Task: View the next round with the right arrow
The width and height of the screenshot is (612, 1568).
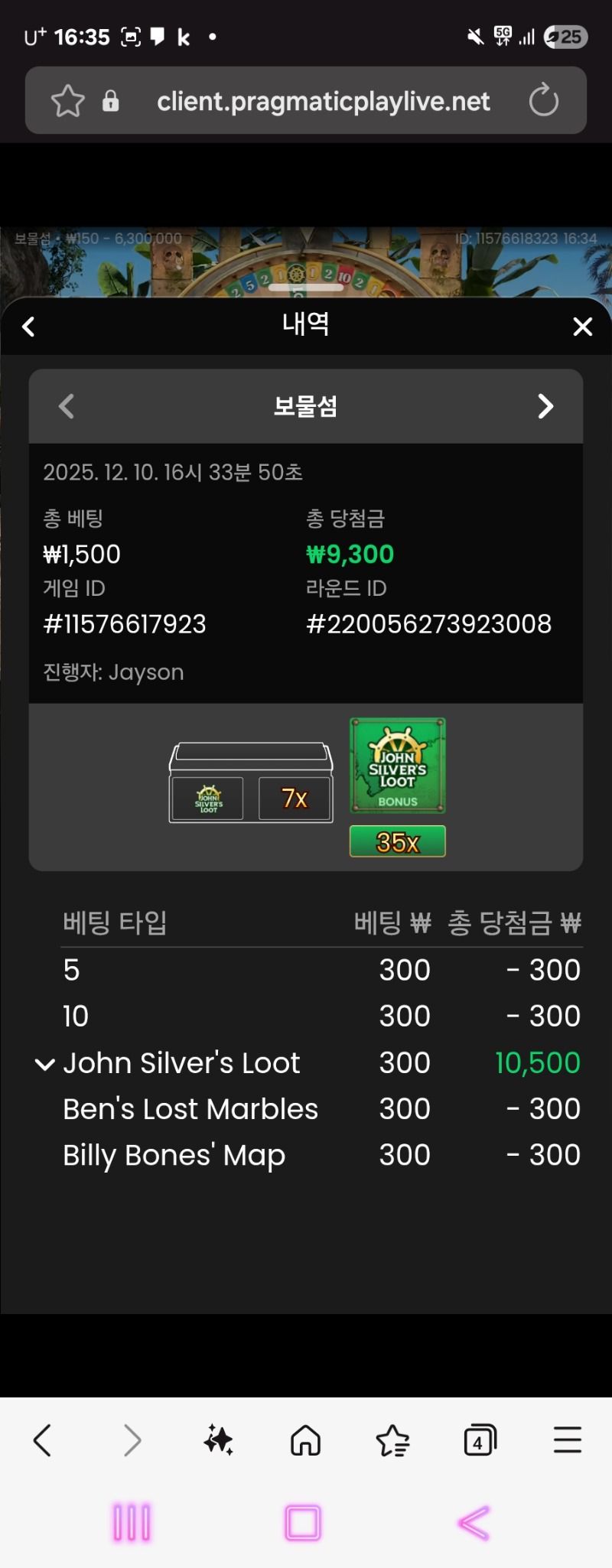Action: (x=545, y=406)
